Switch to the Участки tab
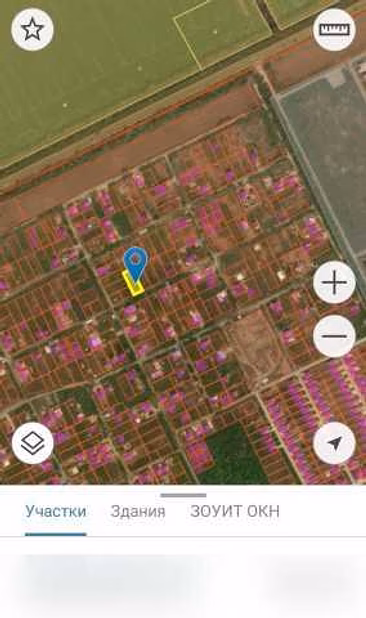This screenshot has width=366, height=618. (x=56, y=511)
